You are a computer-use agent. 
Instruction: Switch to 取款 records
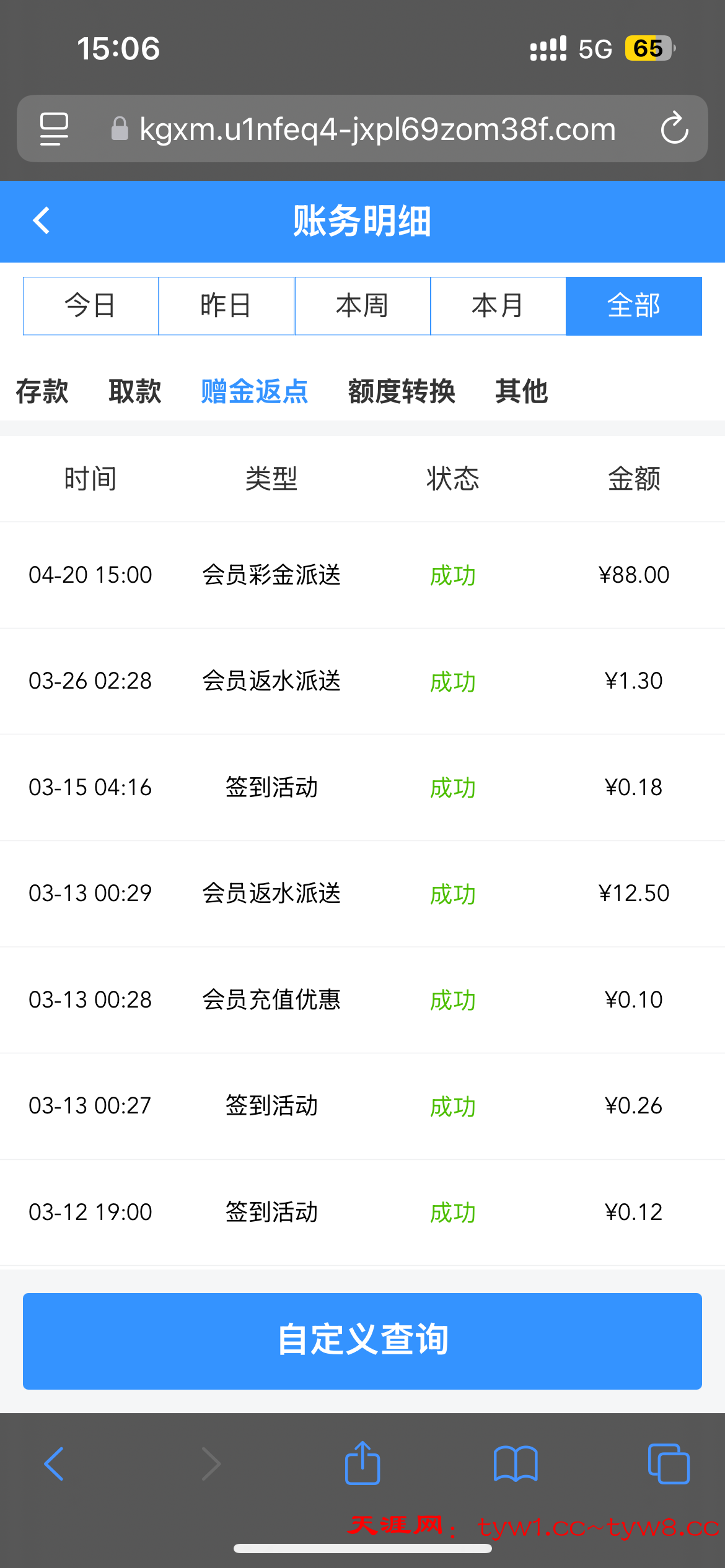tap(135, 391)
